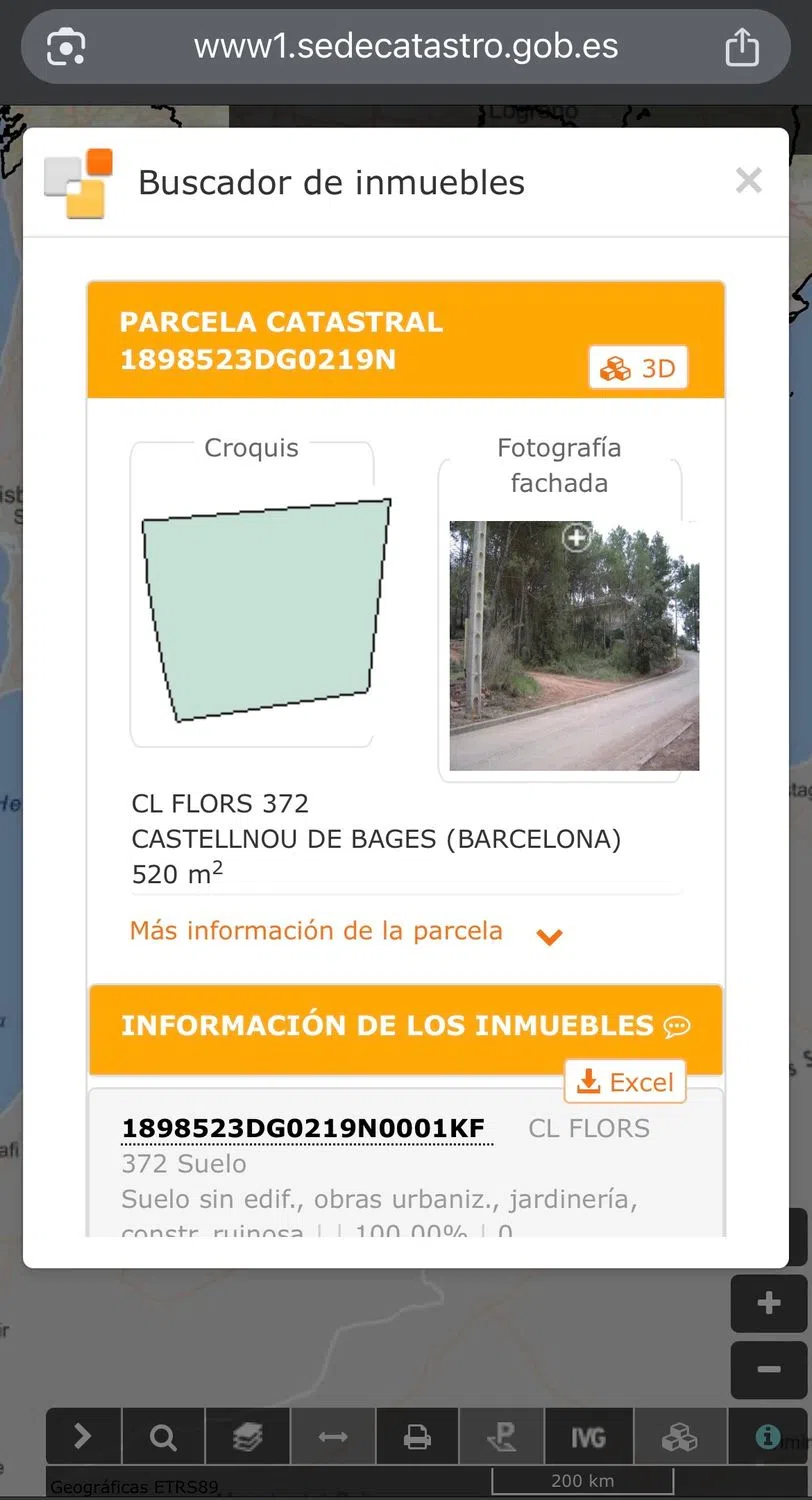Enlarge the Fotografía fachada photo

pos(576,539)
